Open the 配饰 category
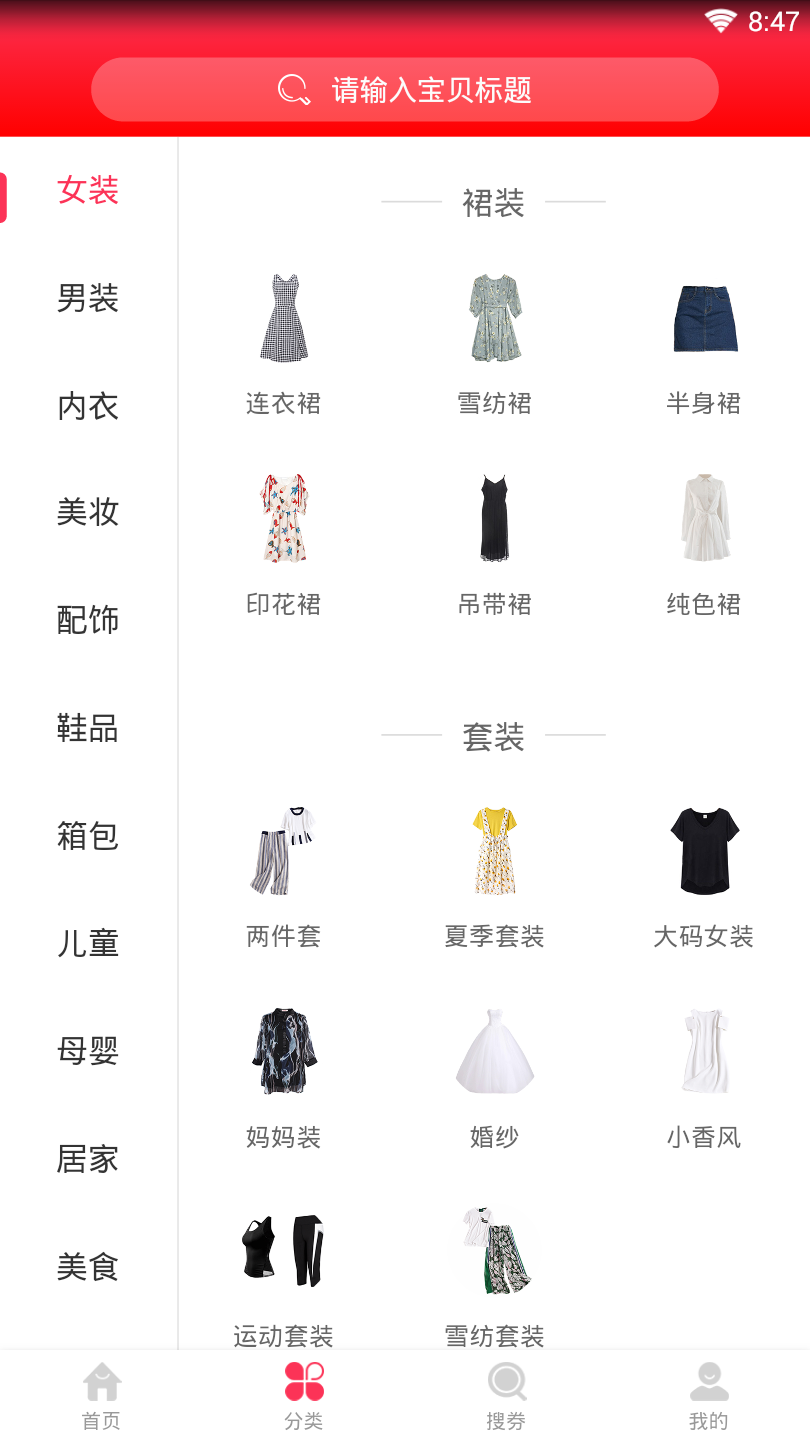This screenshot has height=1440, width=810. tap(88, 620)
